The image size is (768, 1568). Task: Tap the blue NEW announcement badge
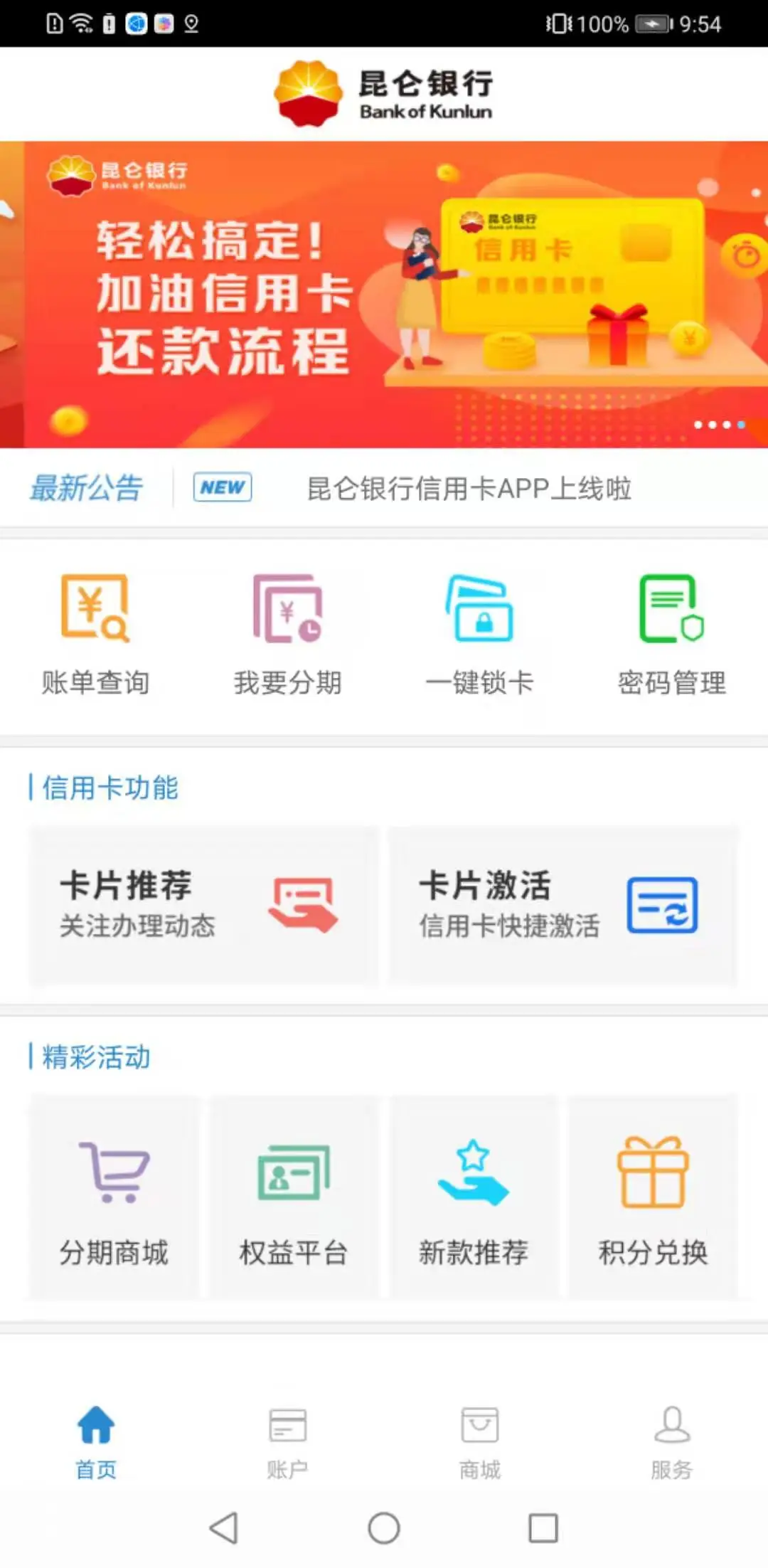click(x=223, y=487)
